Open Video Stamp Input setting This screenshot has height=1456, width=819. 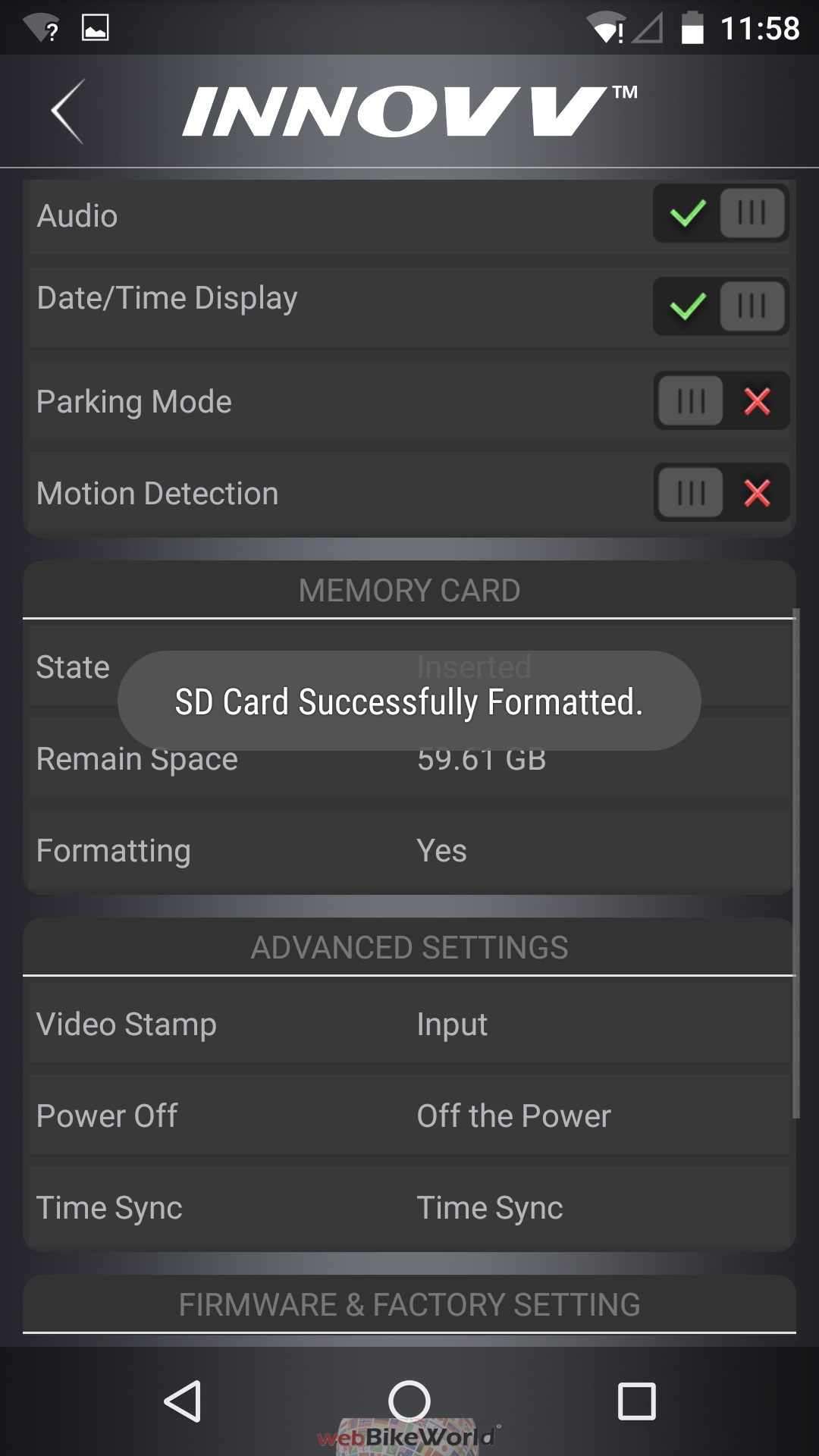click(x=452, y=1025)
